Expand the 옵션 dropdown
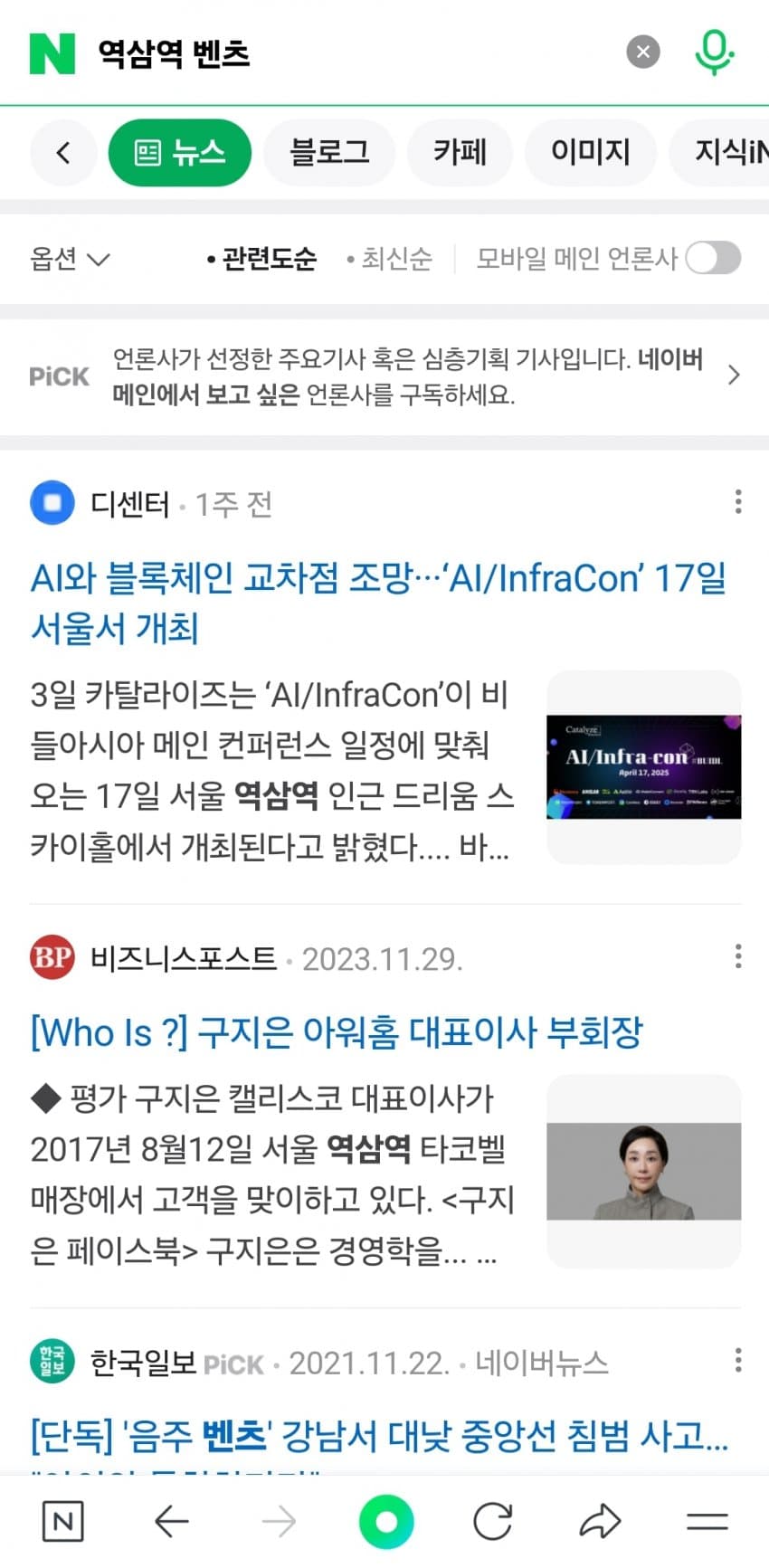 pos(70,260)
